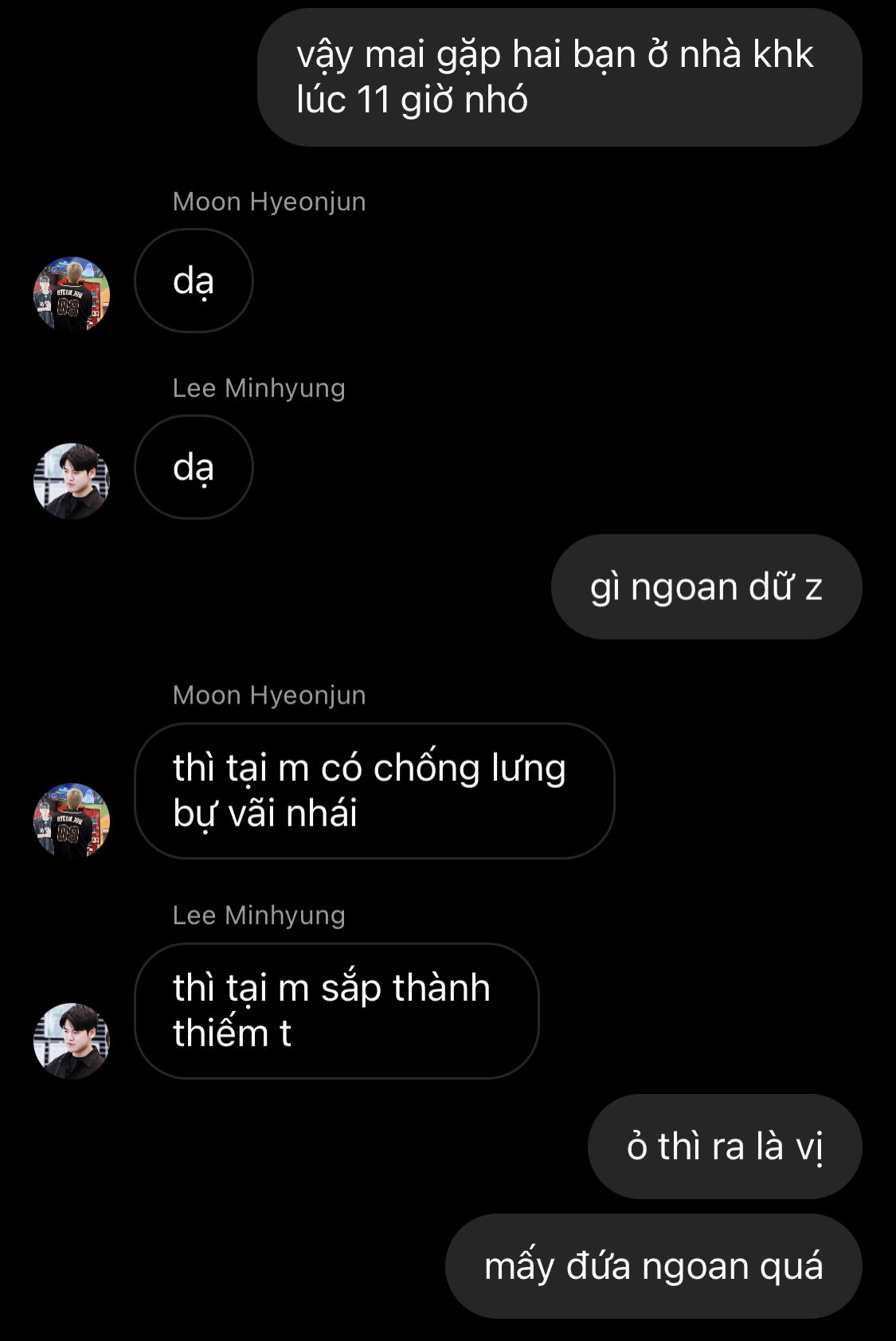Tap Moon Hyeonjun's avatar beside "chống lưng" message
The image size is (896, 1341).
[x=72, y=820]
